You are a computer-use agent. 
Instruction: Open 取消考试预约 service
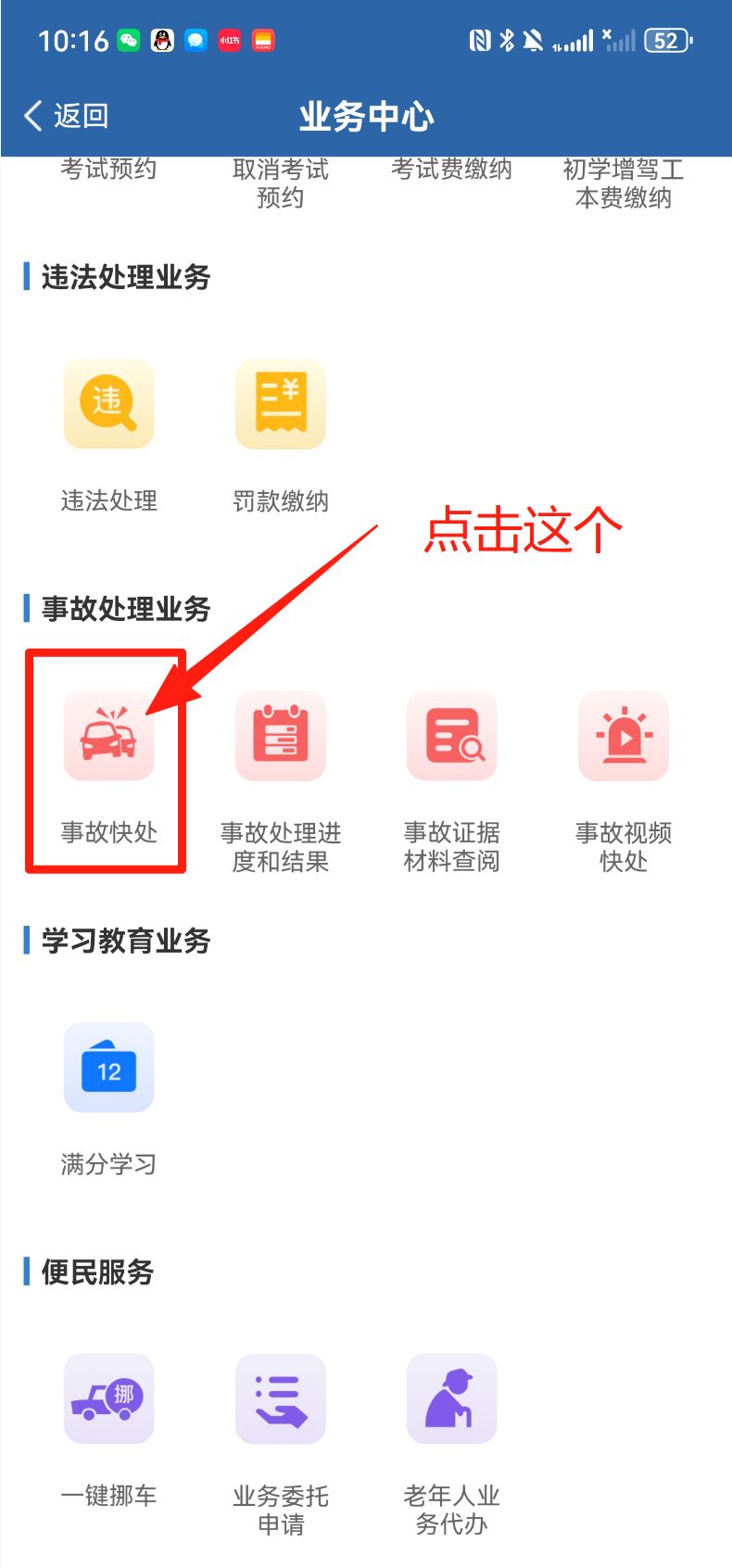click(x=280, y=183)
